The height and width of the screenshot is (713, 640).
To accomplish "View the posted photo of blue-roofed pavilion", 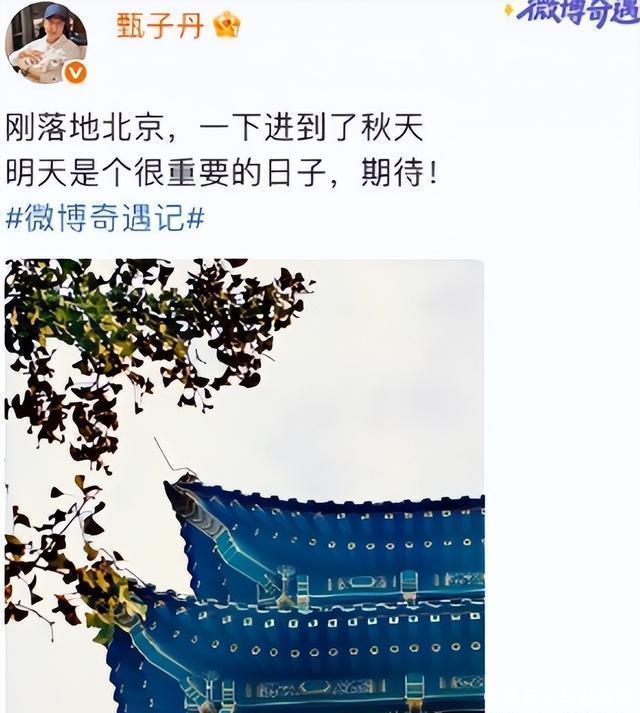I will coord(244,486).
